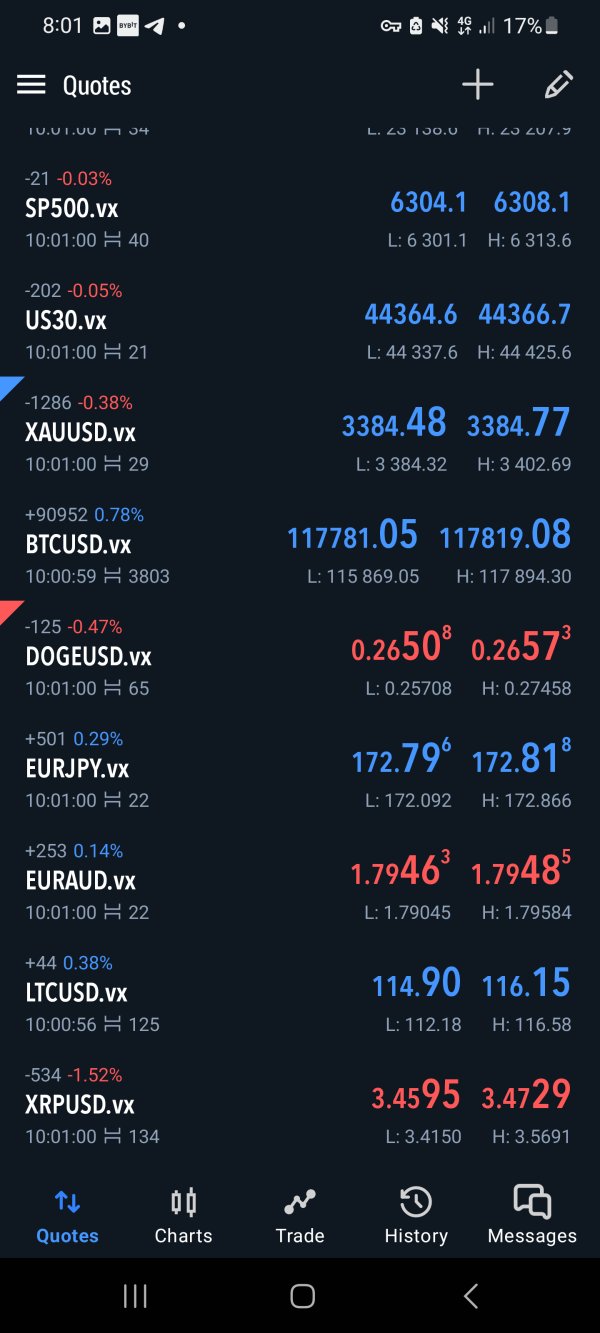Viewport: 600px width, 1333px height.
Task: Tap the BTCUSD.vx row
Action: [x=300, y=545]
